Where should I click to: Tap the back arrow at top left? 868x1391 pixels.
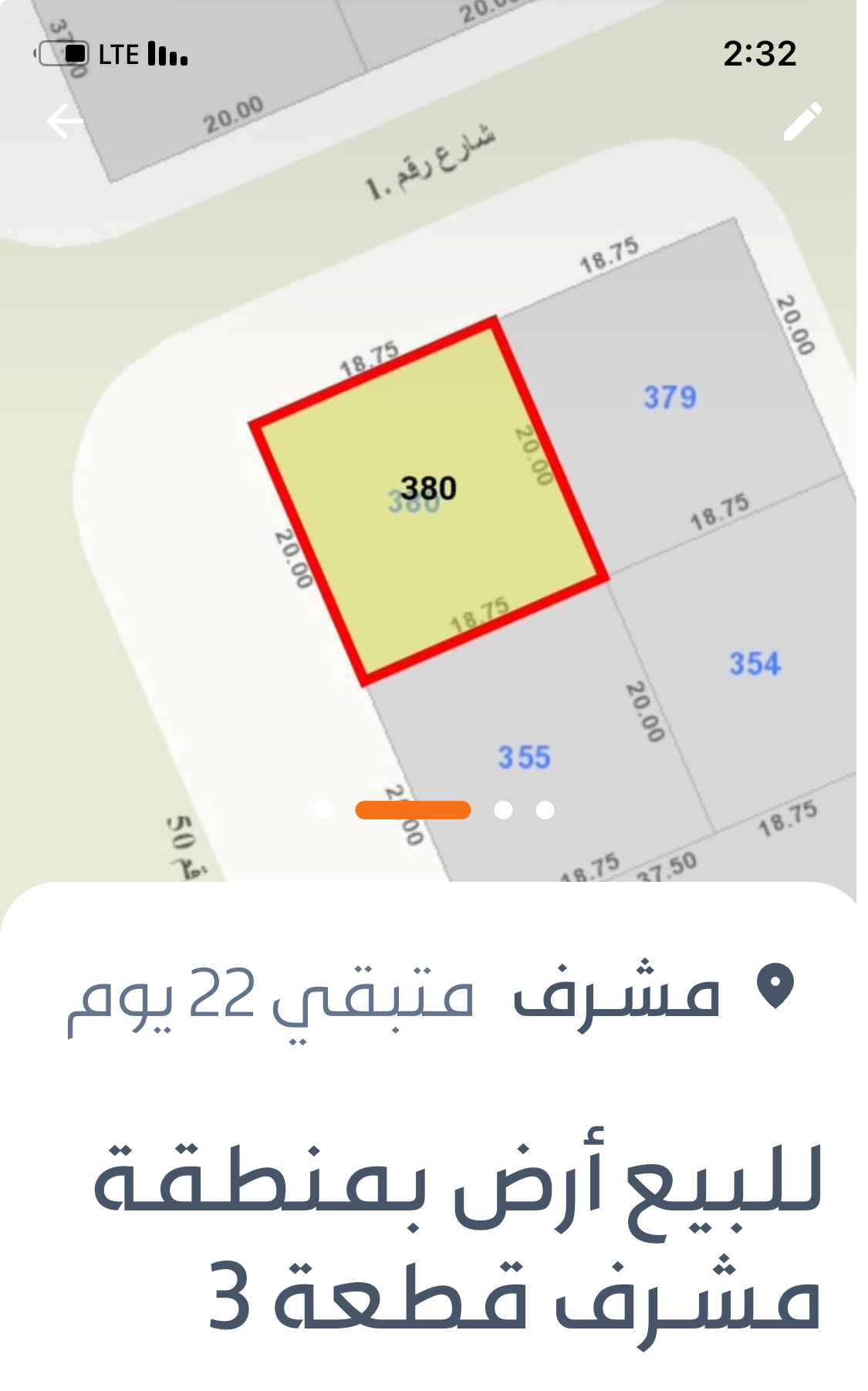66,120
